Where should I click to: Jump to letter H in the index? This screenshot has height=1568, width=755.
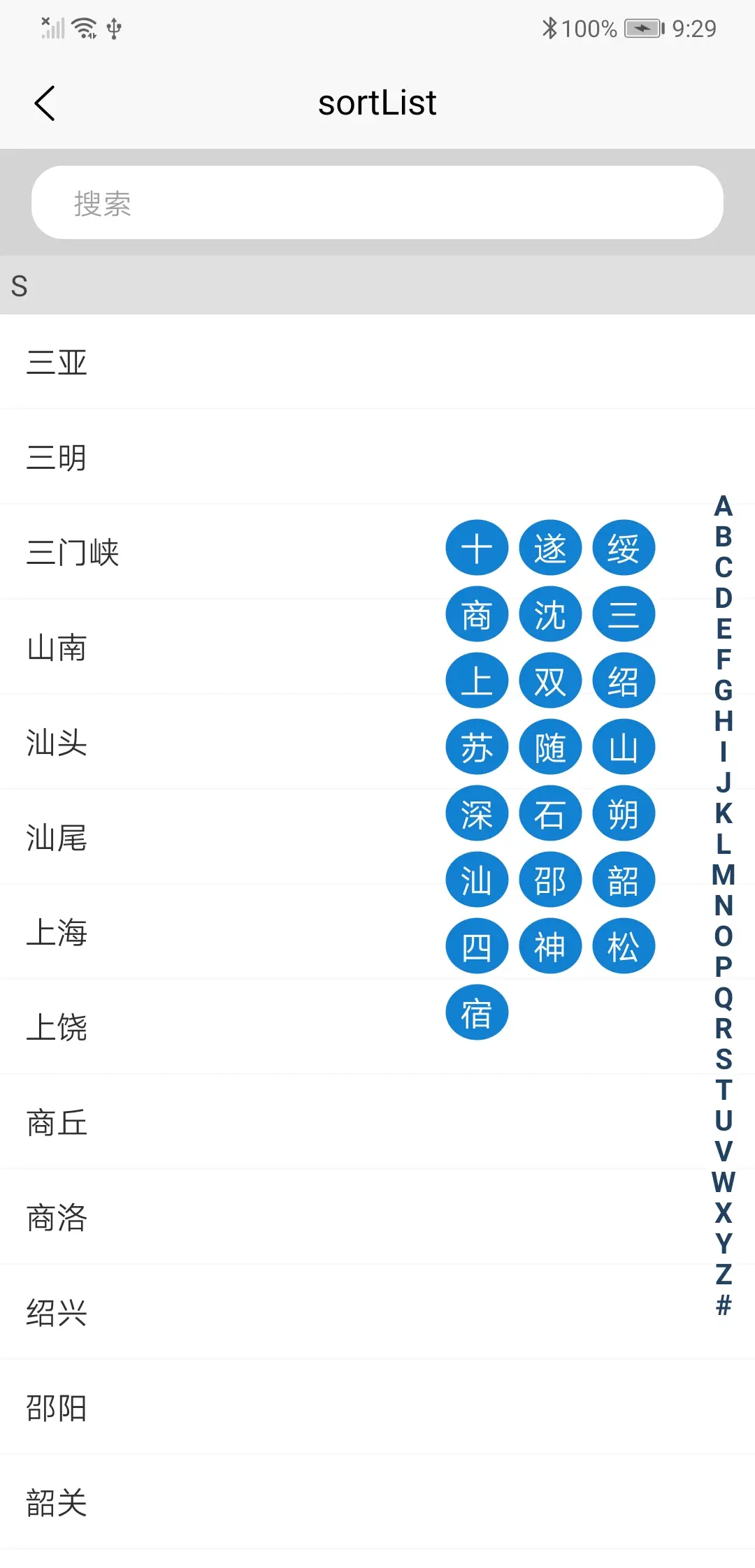(x=724, y=721)
